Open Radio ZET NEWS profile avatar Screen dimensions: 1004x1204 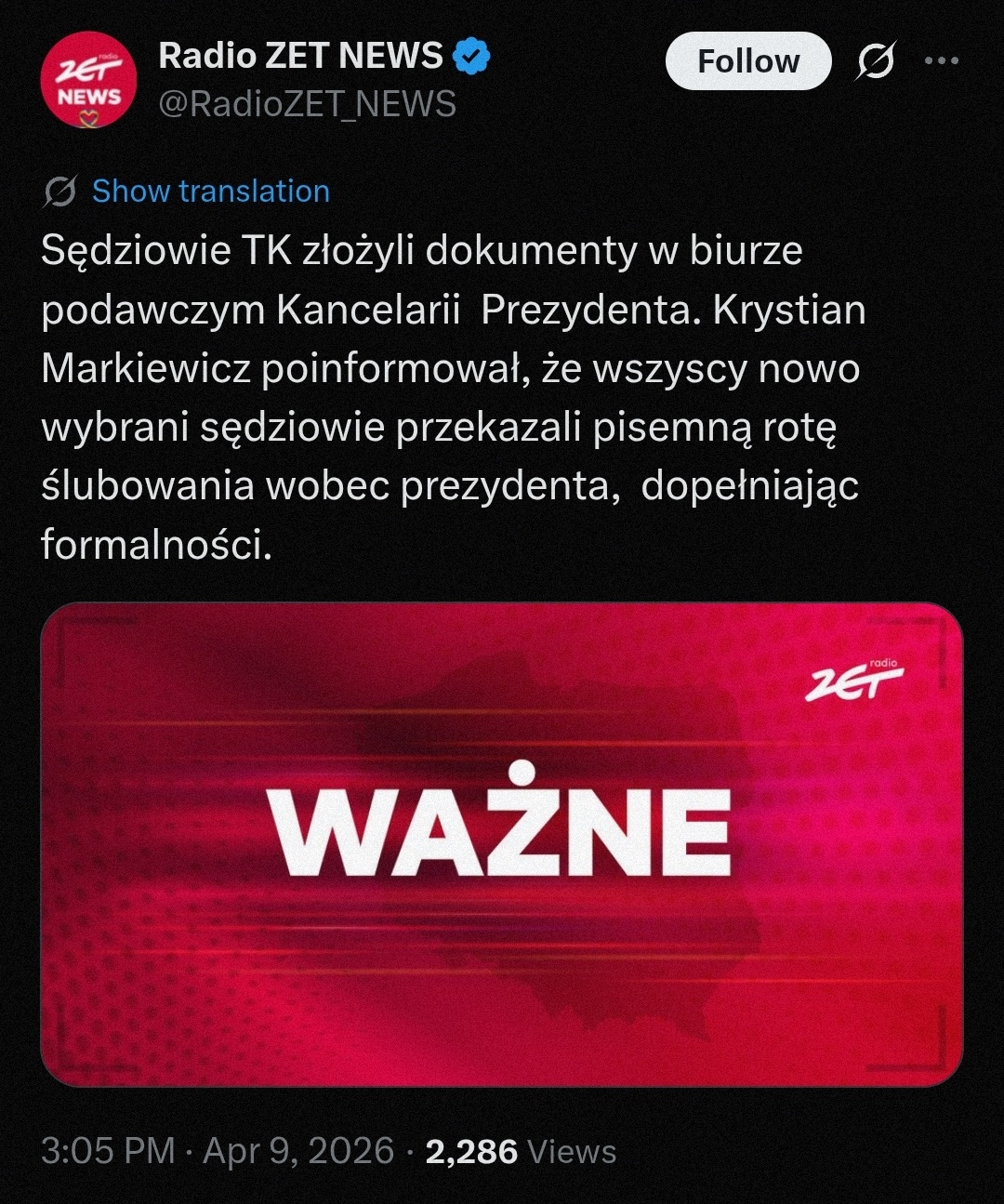[88, 80]
